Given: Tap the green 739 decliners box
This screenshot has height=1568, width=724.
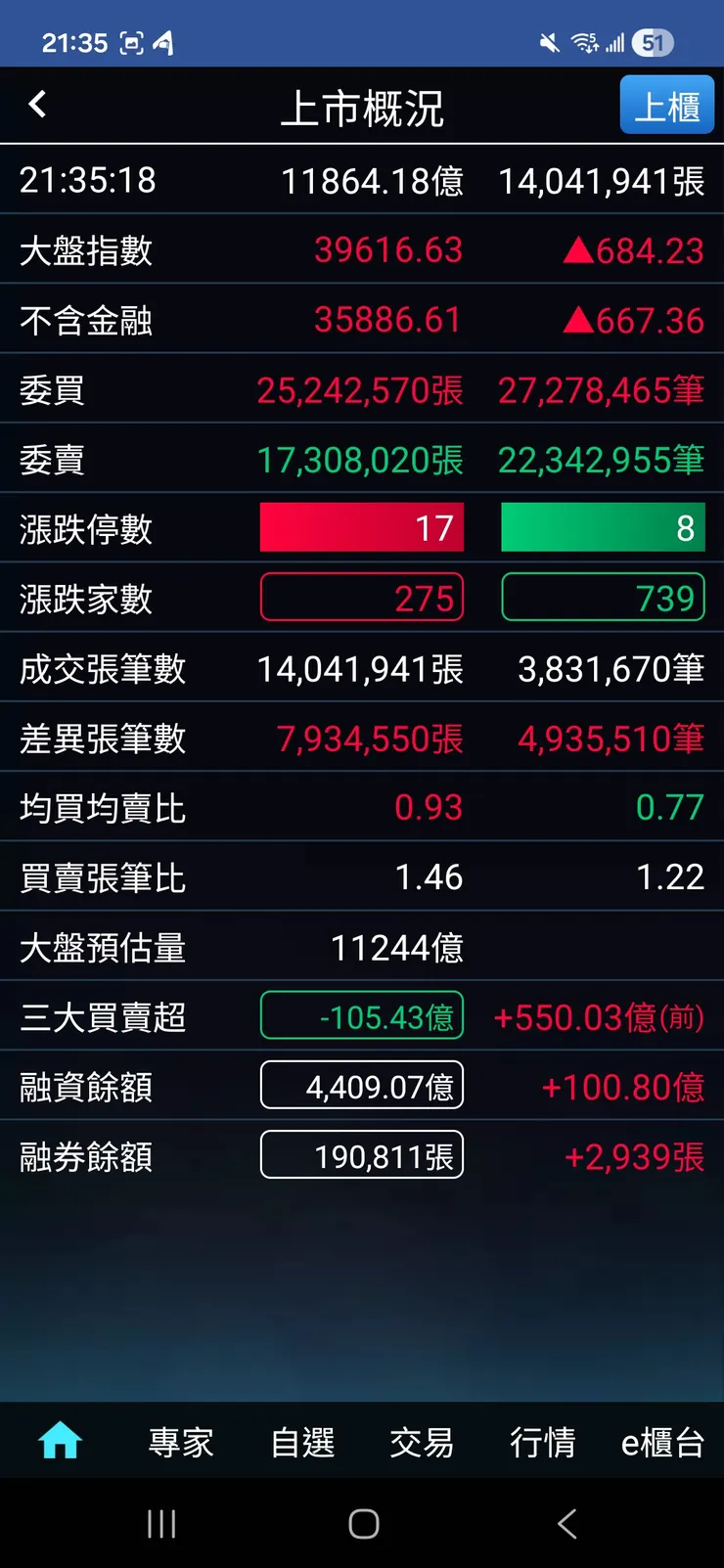Looking at the screenshot, I should click(602, 598).
